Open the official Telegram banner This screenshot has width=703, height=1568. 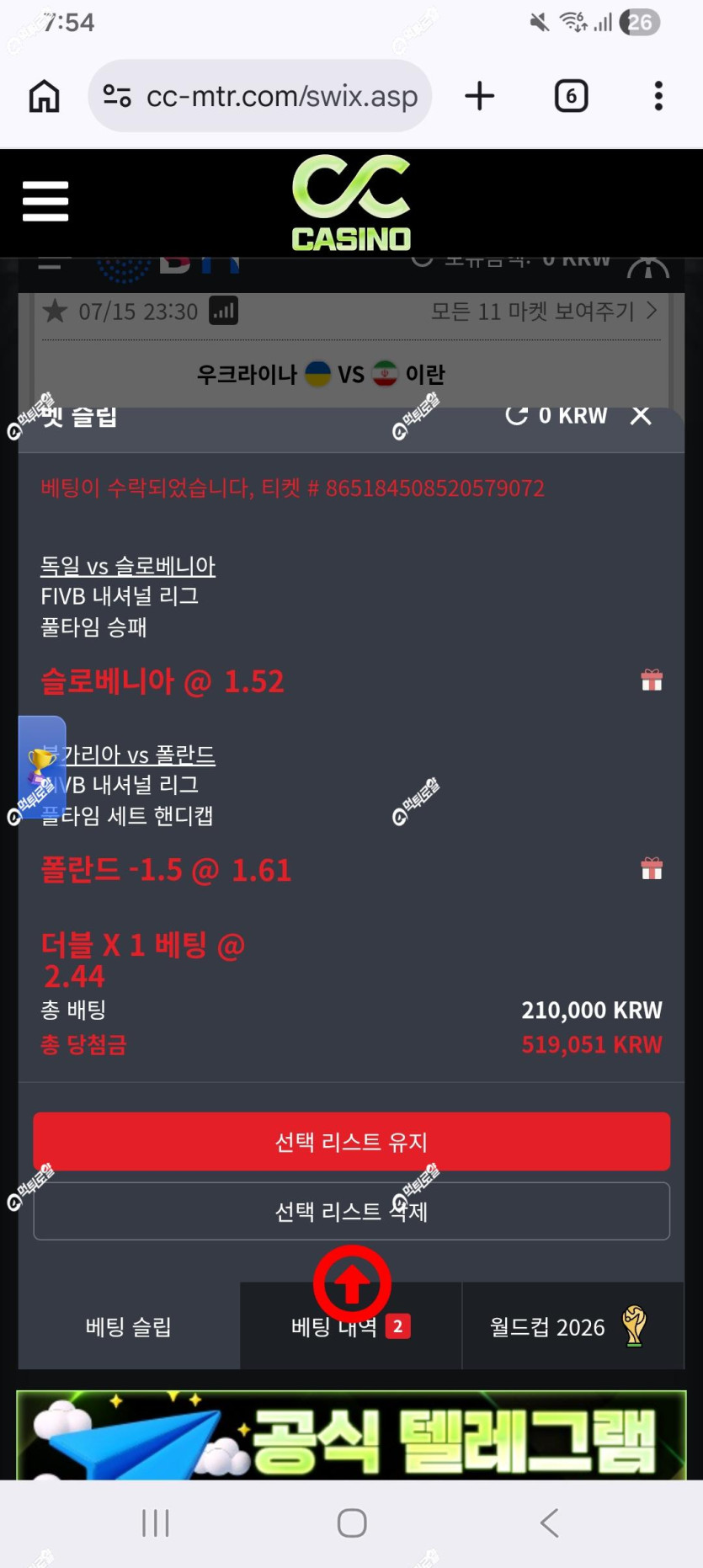pos(352,1435)
